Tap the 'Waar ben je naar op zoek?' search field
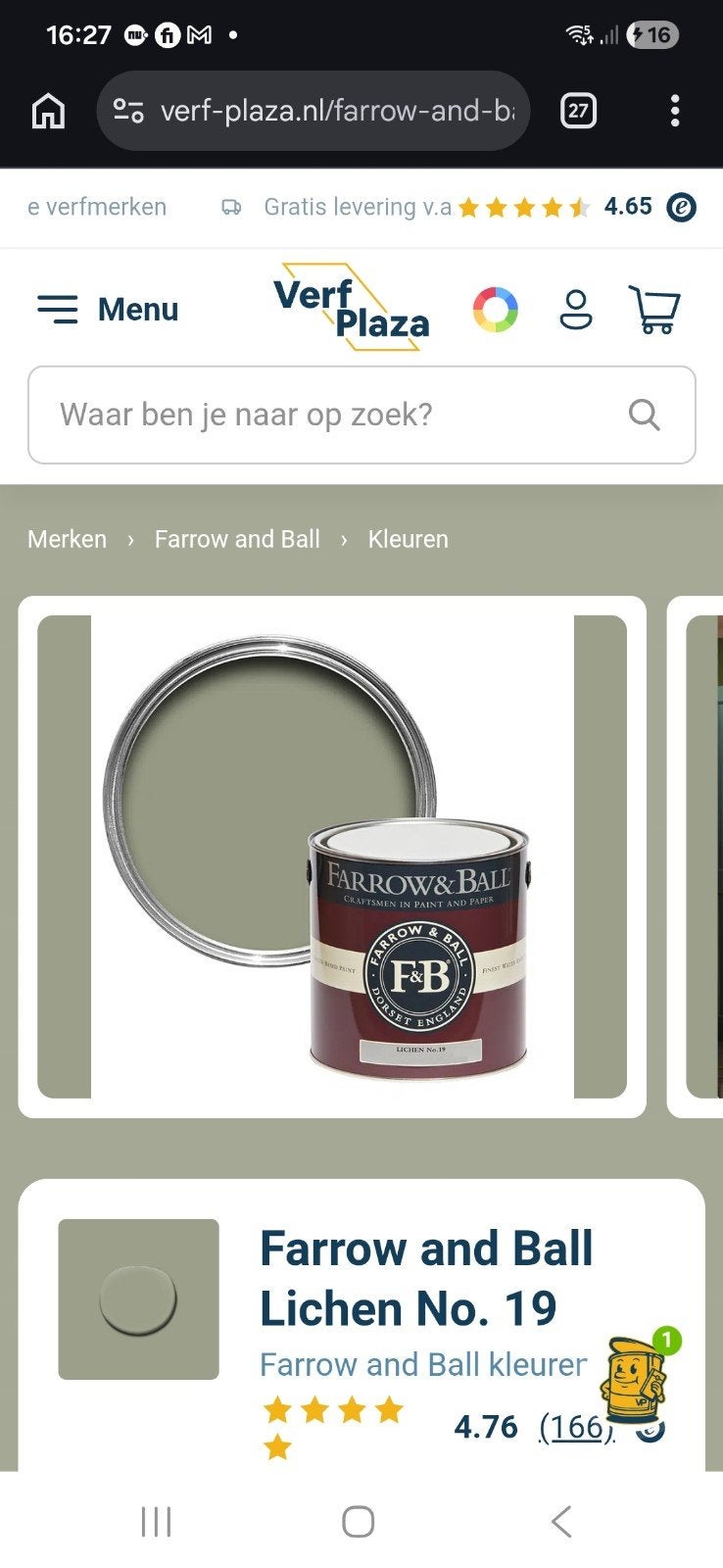This screenshot has width=723, height=1568. pyautogui.click(x=361, y=415)
